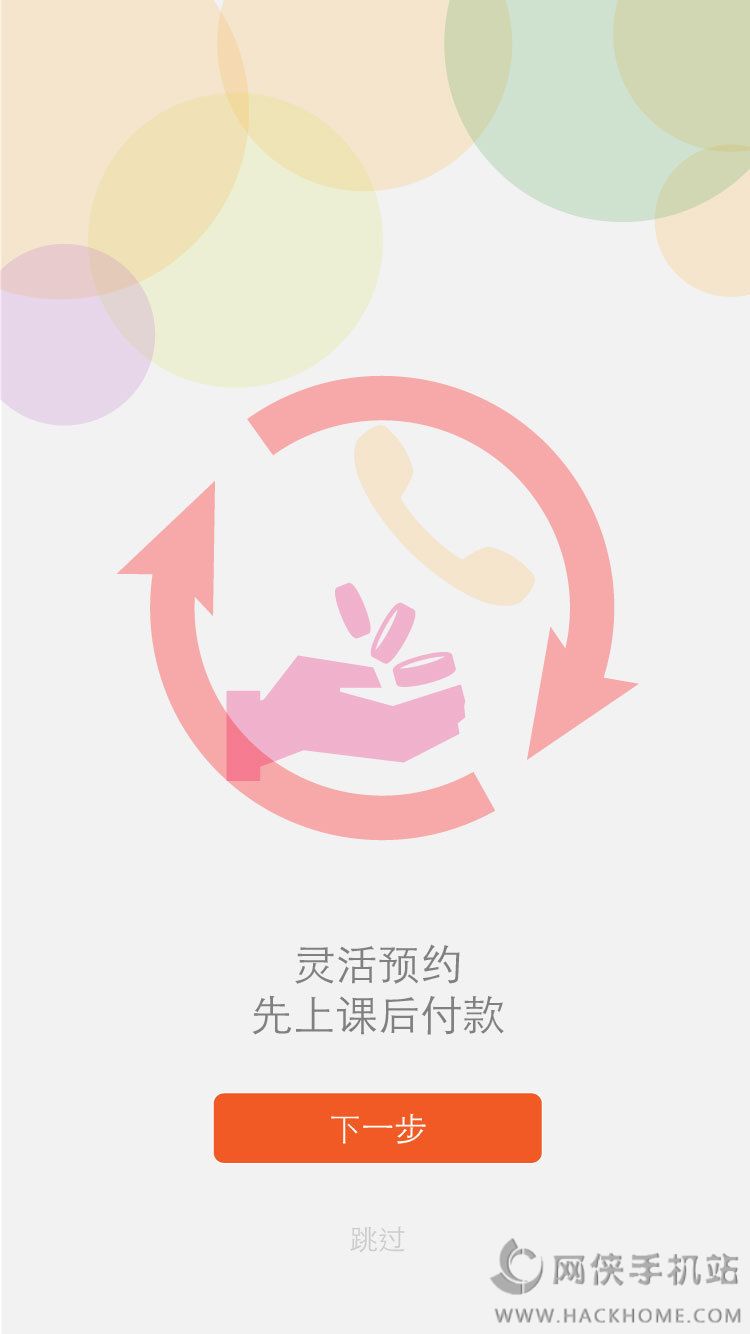The height and width of the screenshot is (1334, 750).
Task: Tap the orange 下一步 button
Action: (x=377, y=1128)
